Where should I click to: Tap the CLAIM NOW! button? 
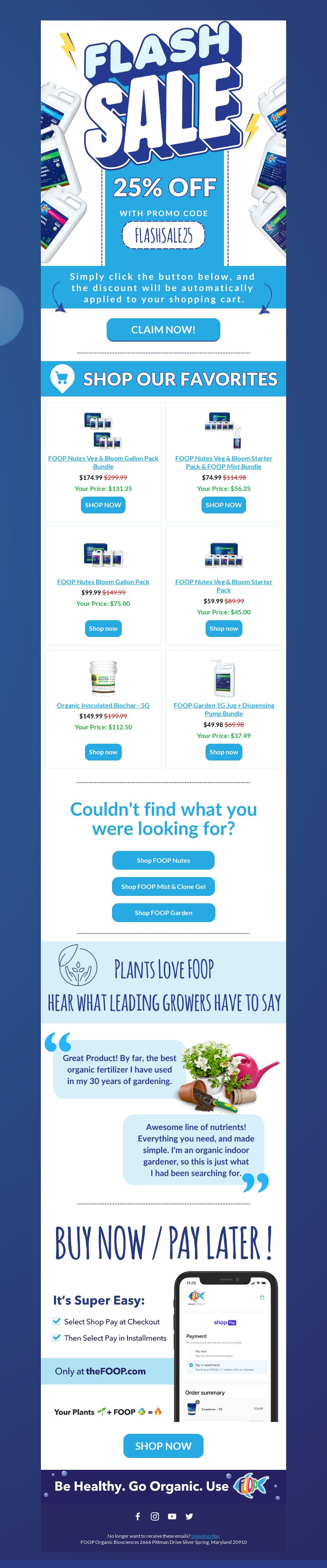tap(163, 329)
